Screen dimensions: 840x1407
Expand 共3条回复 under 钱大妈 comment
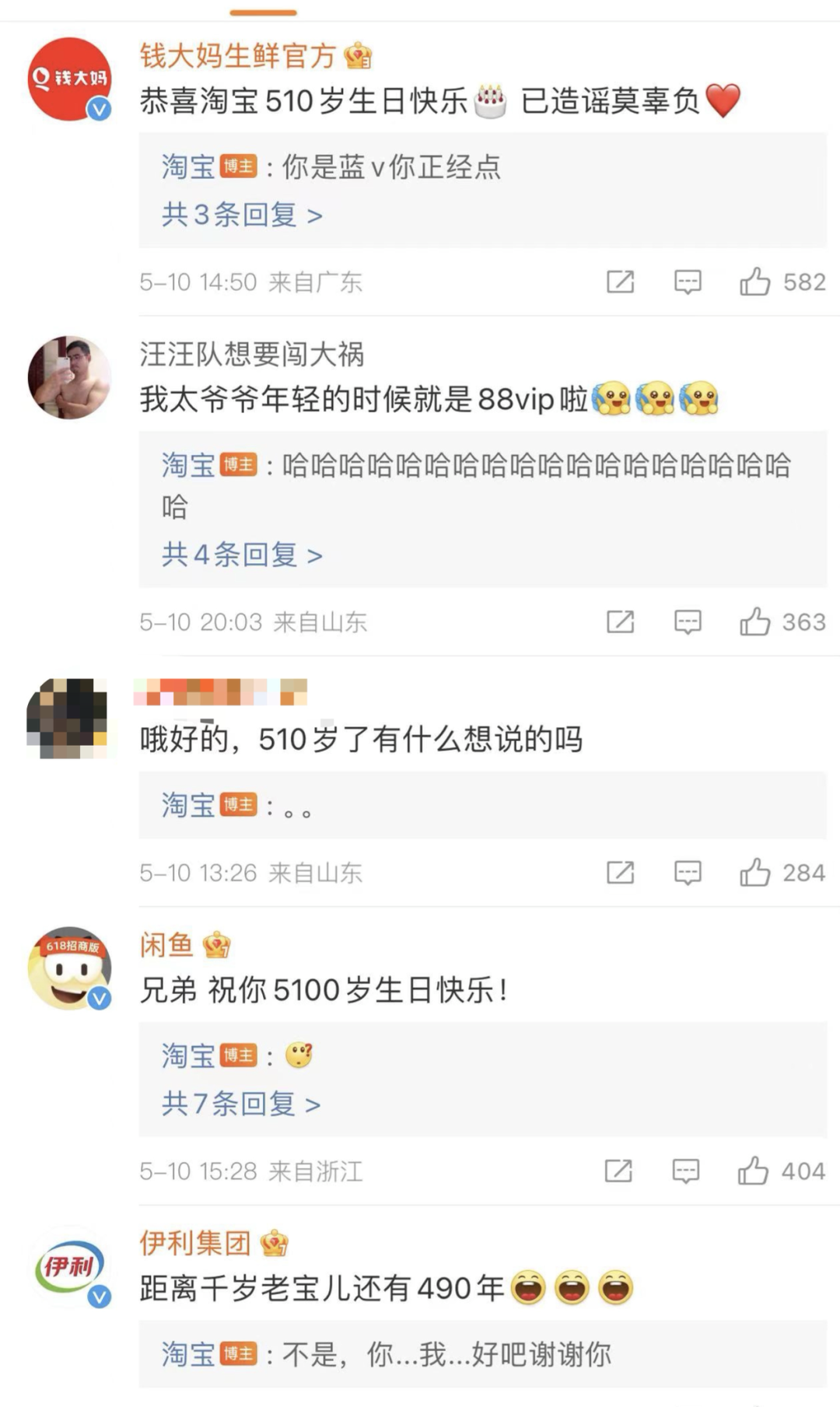(242, 215)
